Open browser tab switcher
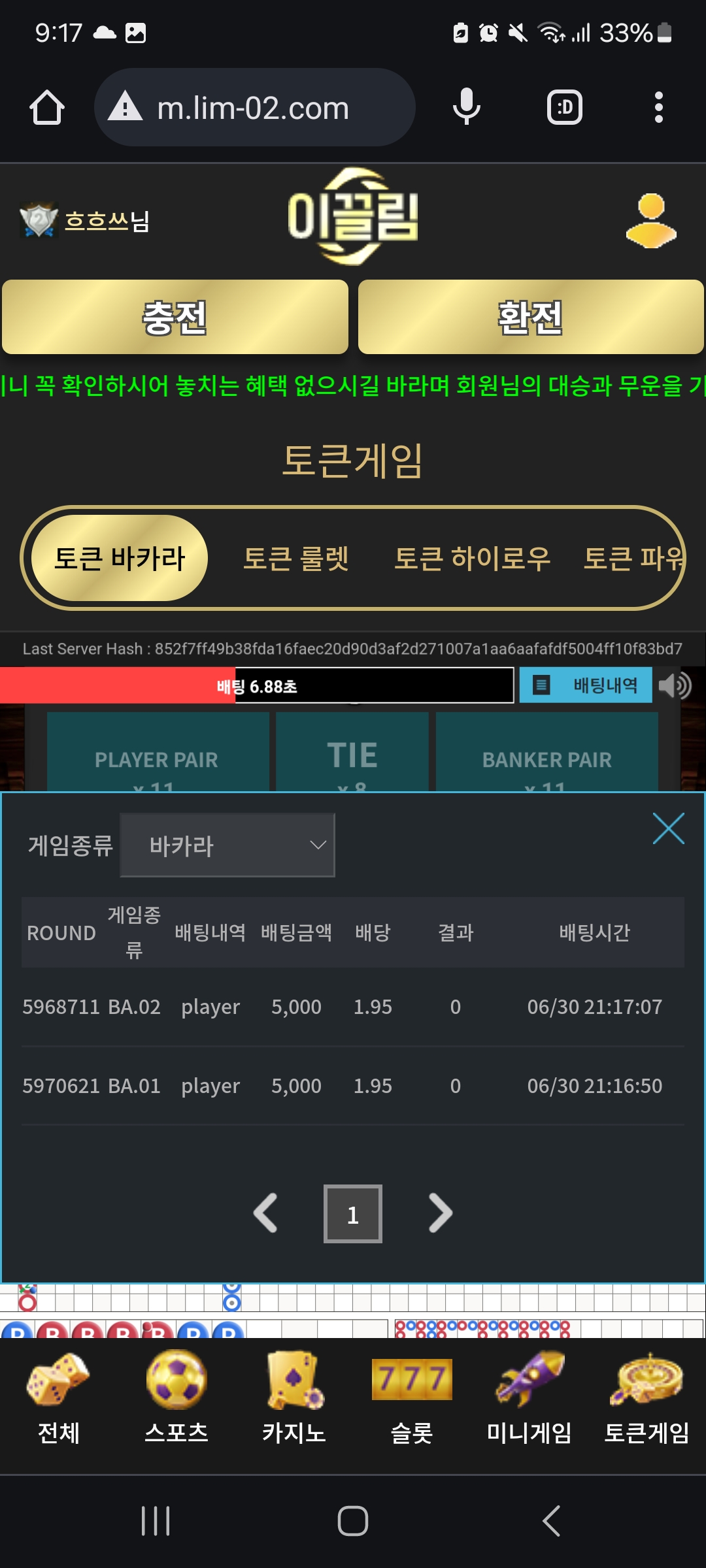The image size is (706, 1568). pos(564,108)
